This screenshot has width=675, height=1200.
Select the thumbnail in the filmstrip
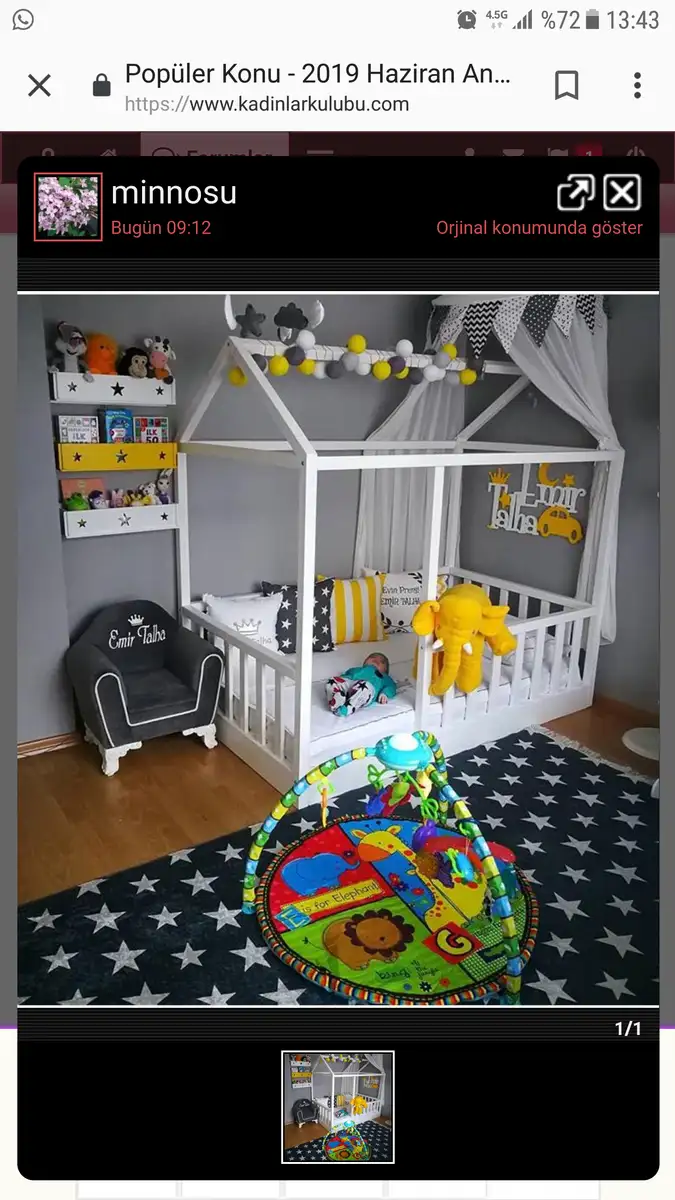[x=338, y=1107]
